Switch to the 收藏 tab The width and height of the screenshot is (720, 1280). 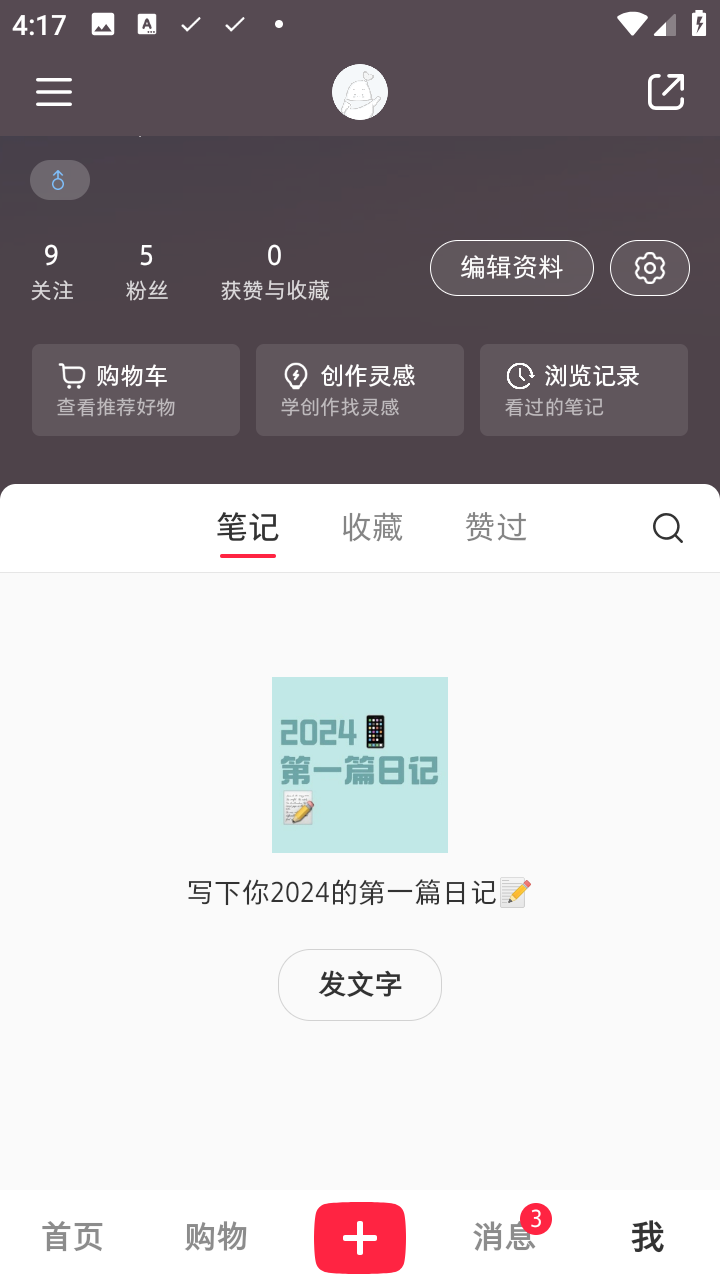pos(372,527)
